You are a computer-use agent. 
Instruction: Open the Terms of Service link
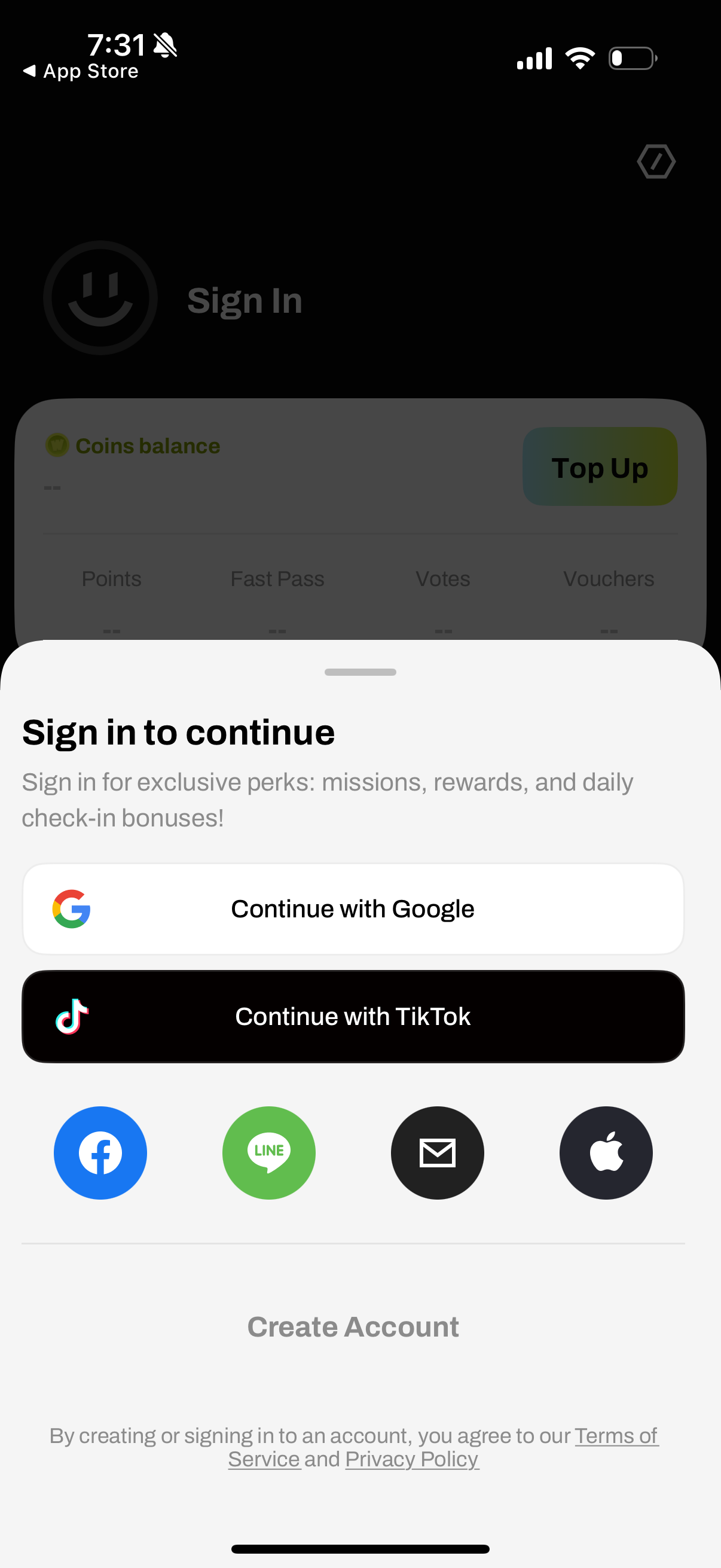[616, 1436]
